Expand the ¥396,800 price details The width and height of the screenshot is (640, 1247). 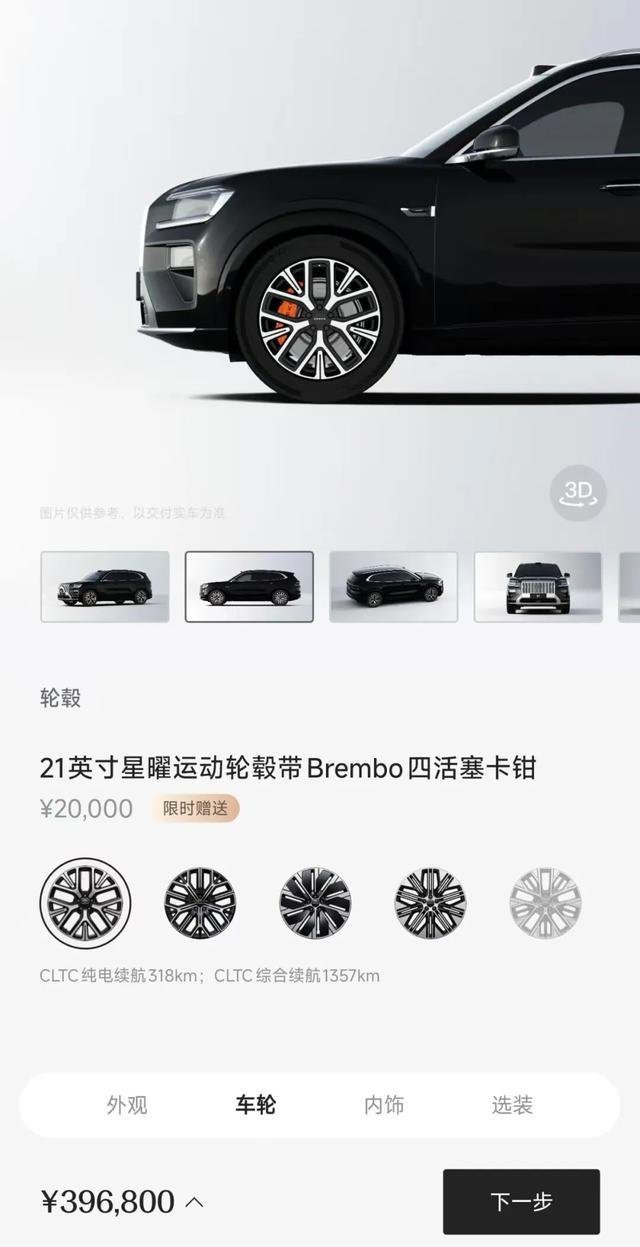pyautogui.click(x=195, y=1202)
